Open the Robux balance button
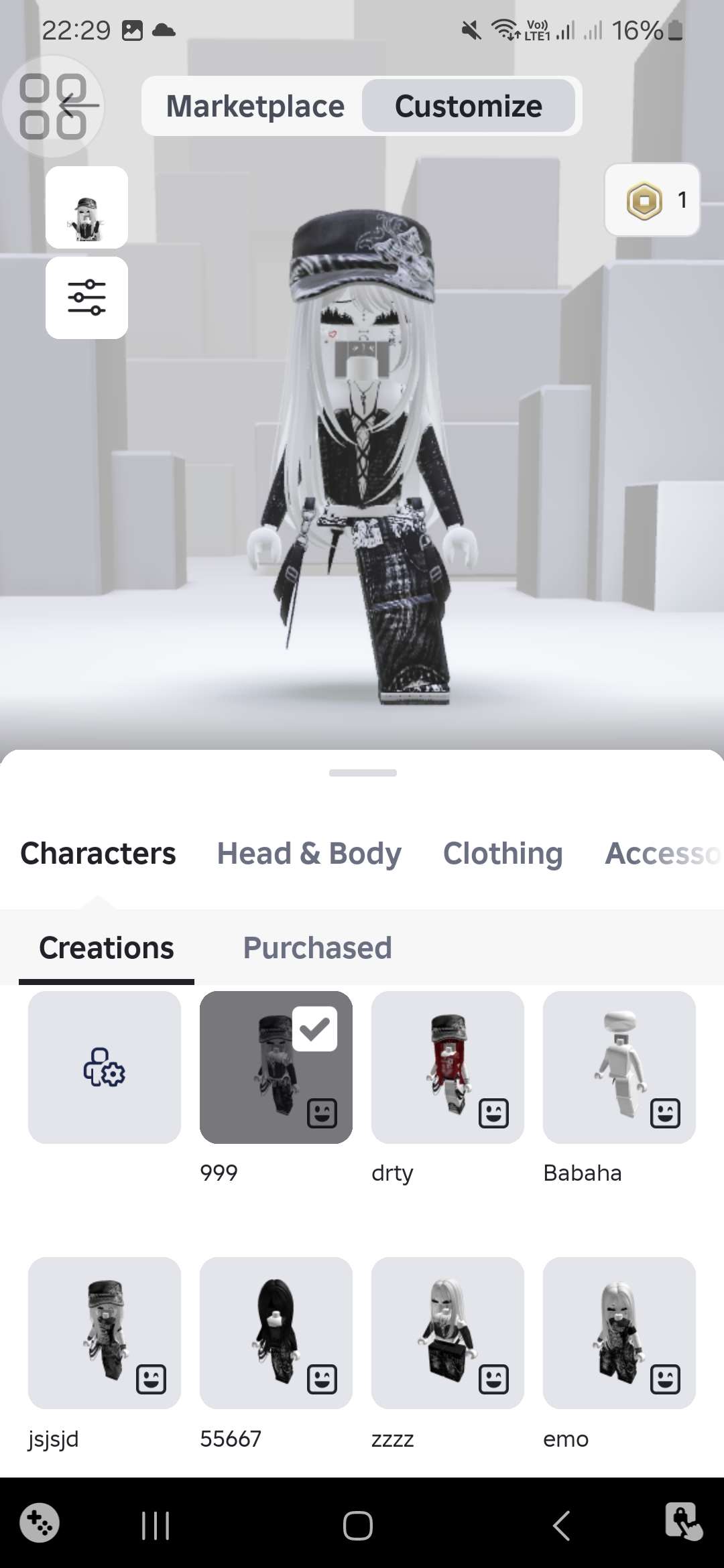Screen dimensions: 724x1568 click(652, 200)
